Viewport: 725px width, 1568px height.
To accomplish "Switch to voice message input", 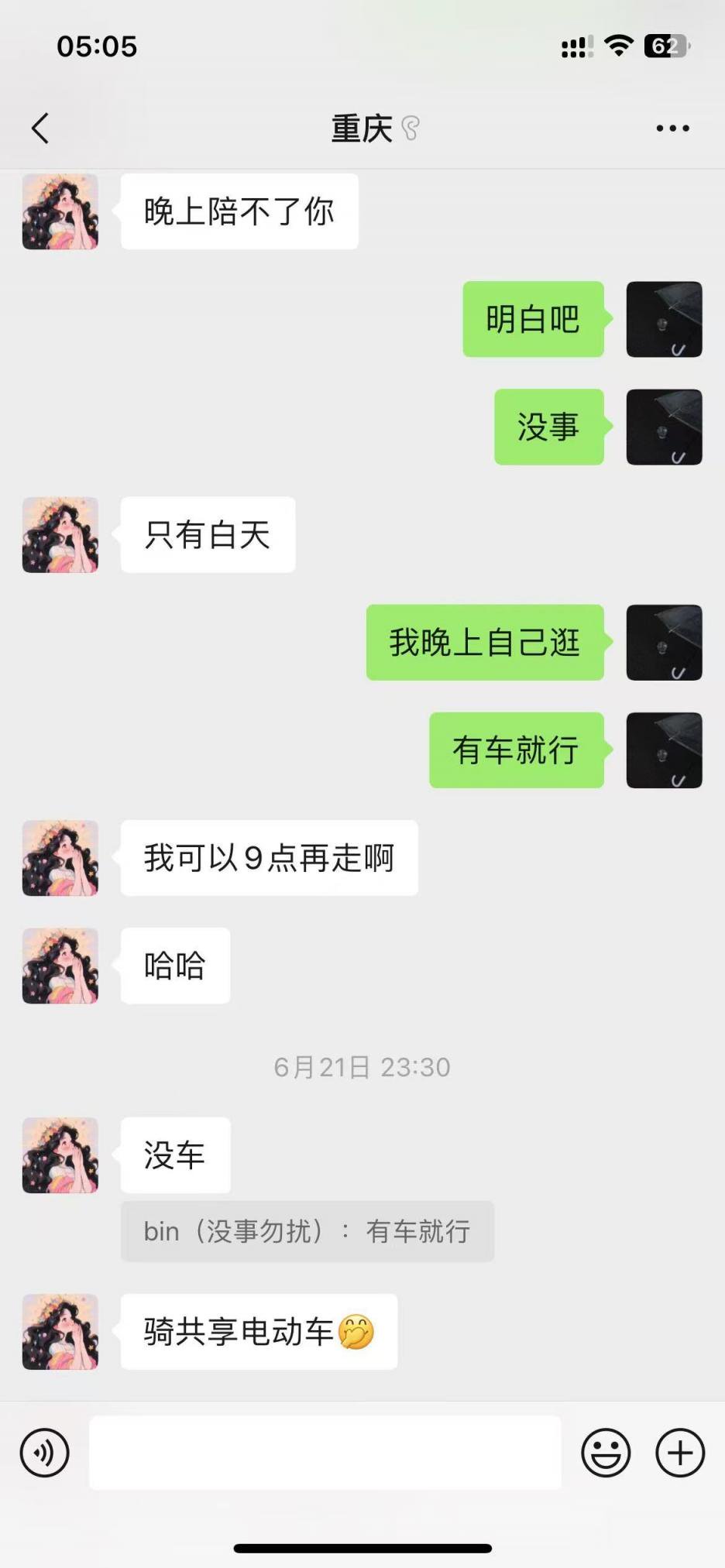I will point(45,1453).
